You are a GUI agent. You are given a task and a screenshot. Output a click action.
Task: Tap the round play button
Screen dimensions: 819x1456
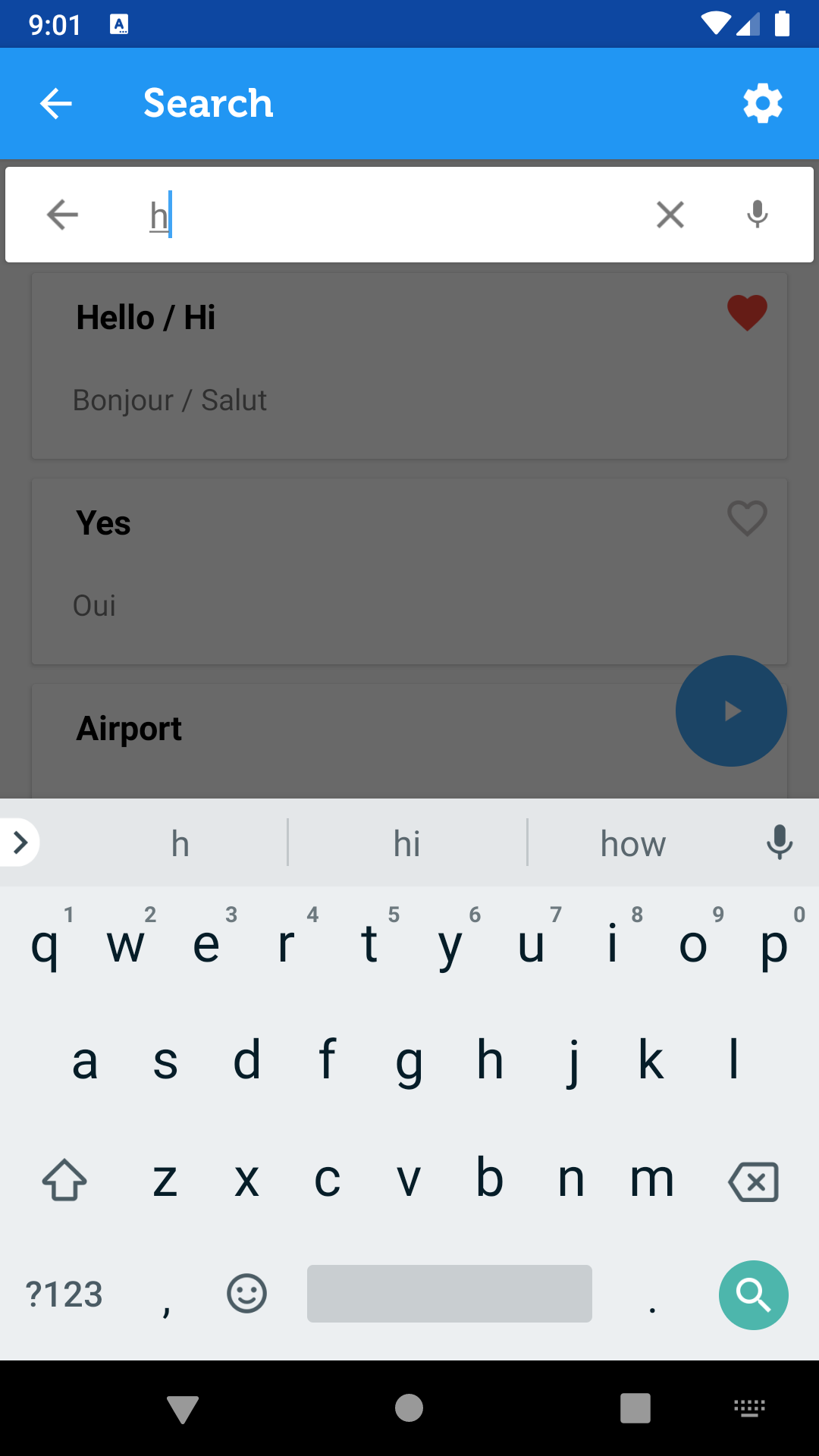click(731, 711)
